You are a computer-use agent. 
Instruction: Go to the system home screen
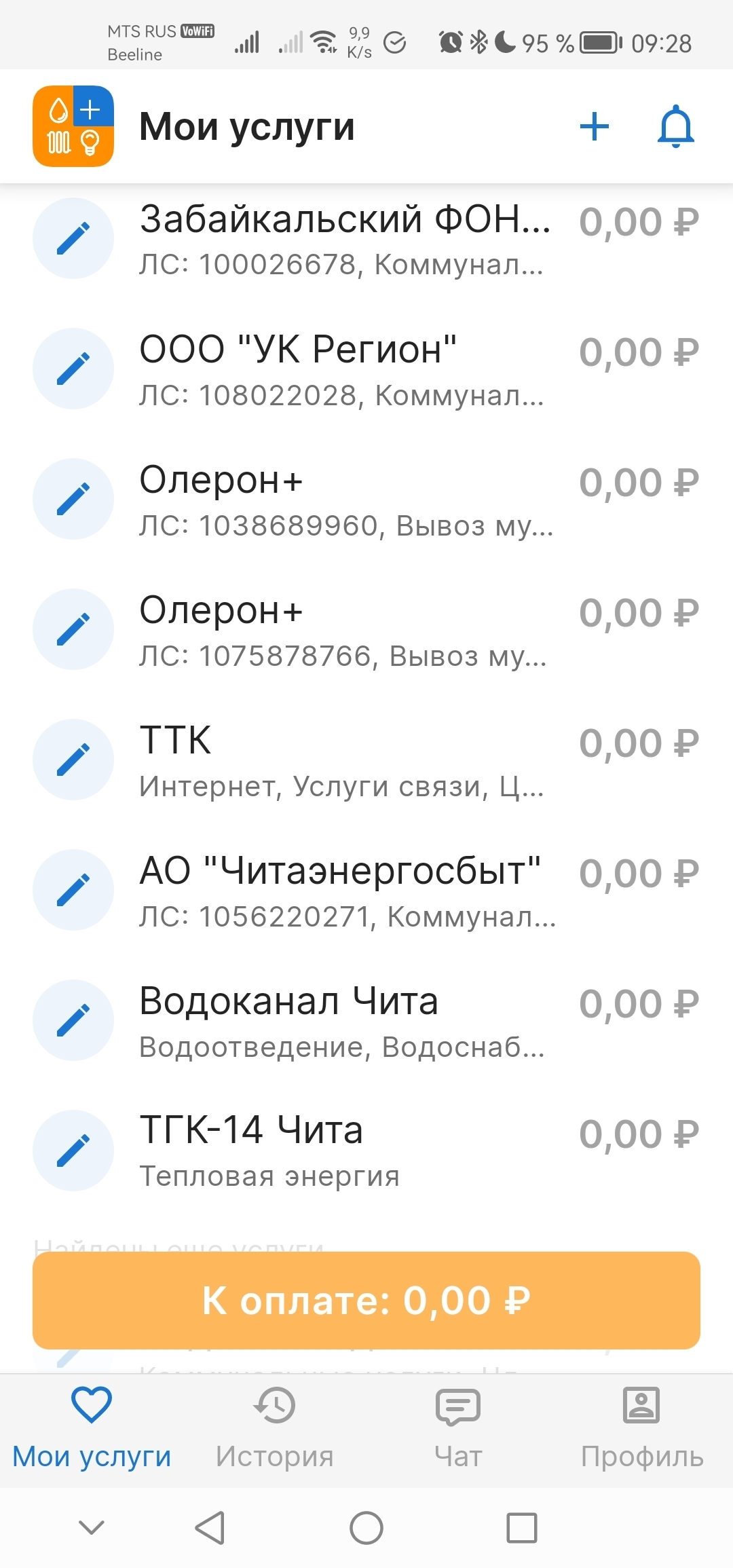[x=366, y=1527]
